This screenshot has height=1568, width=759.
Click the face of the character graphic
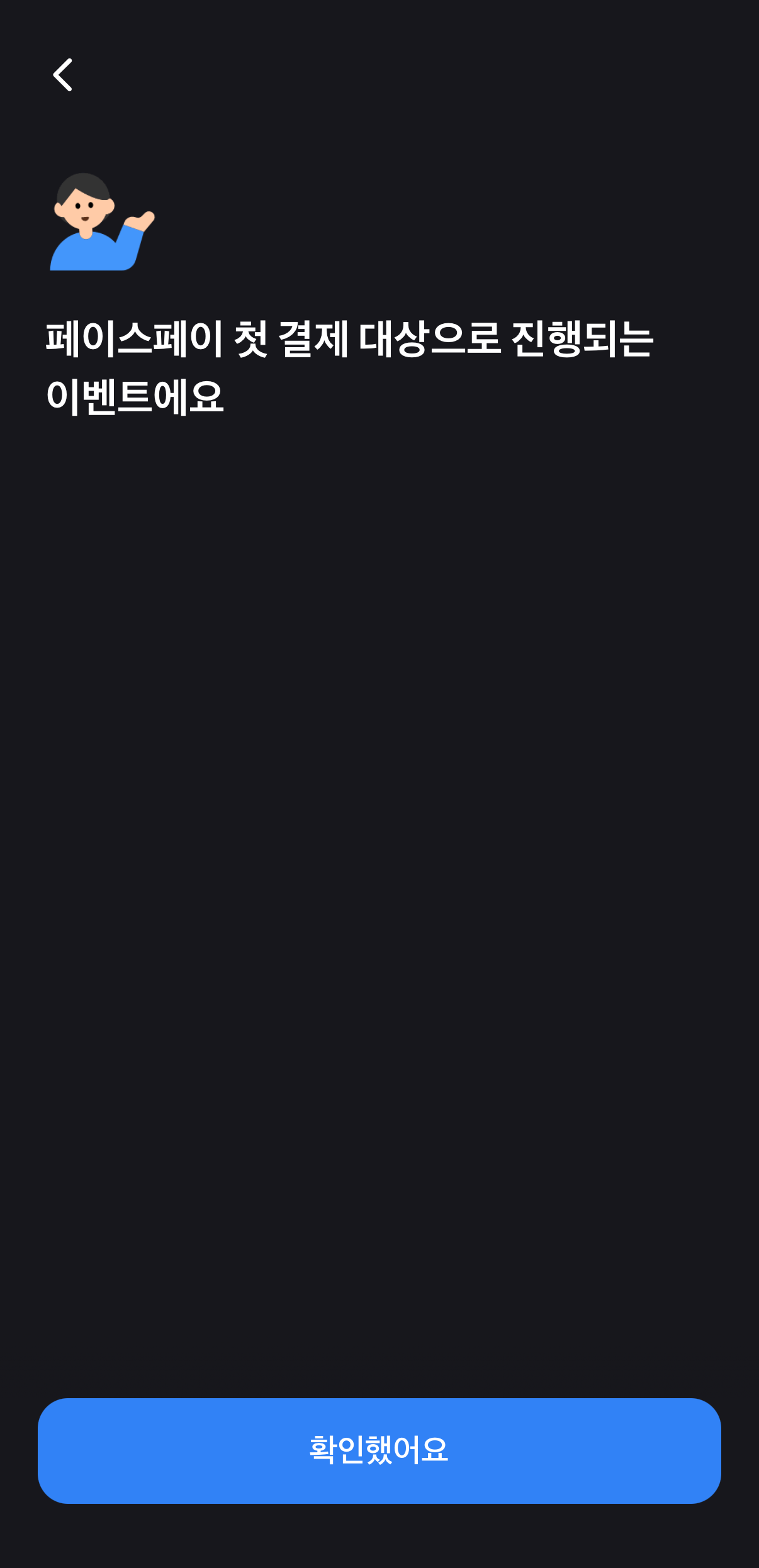pos(84,204)
